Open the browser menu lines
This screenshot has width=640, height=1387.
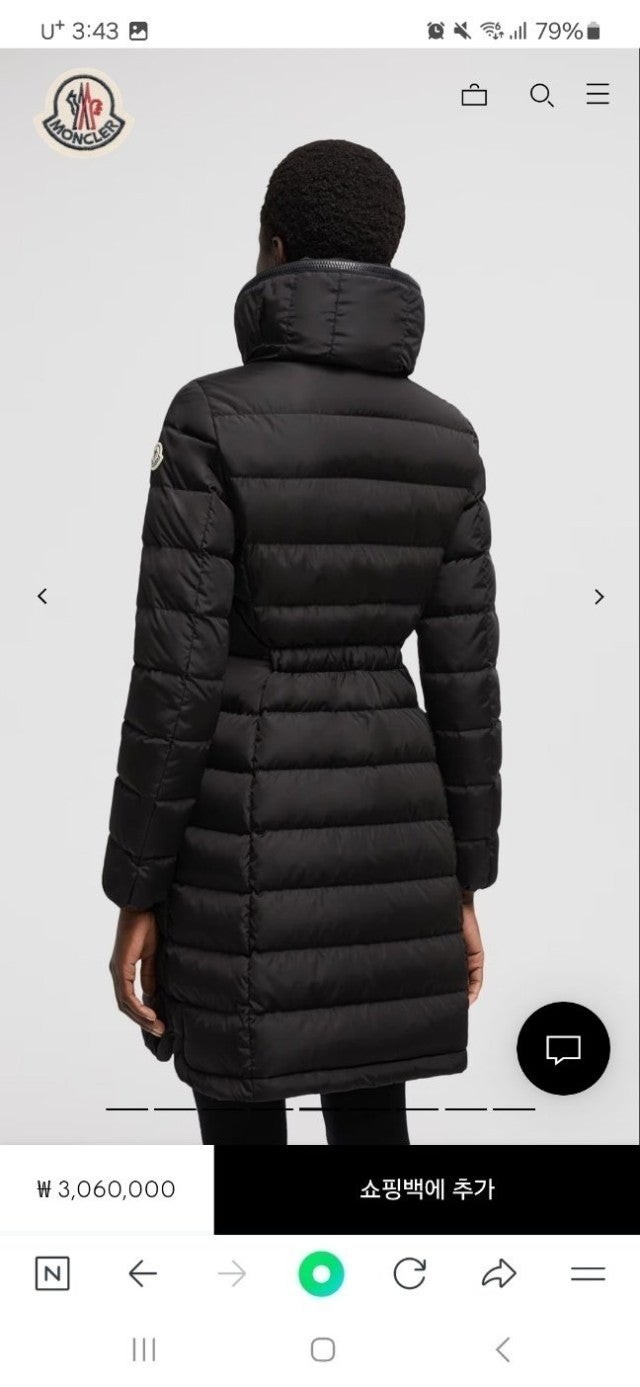point(588,1273)
